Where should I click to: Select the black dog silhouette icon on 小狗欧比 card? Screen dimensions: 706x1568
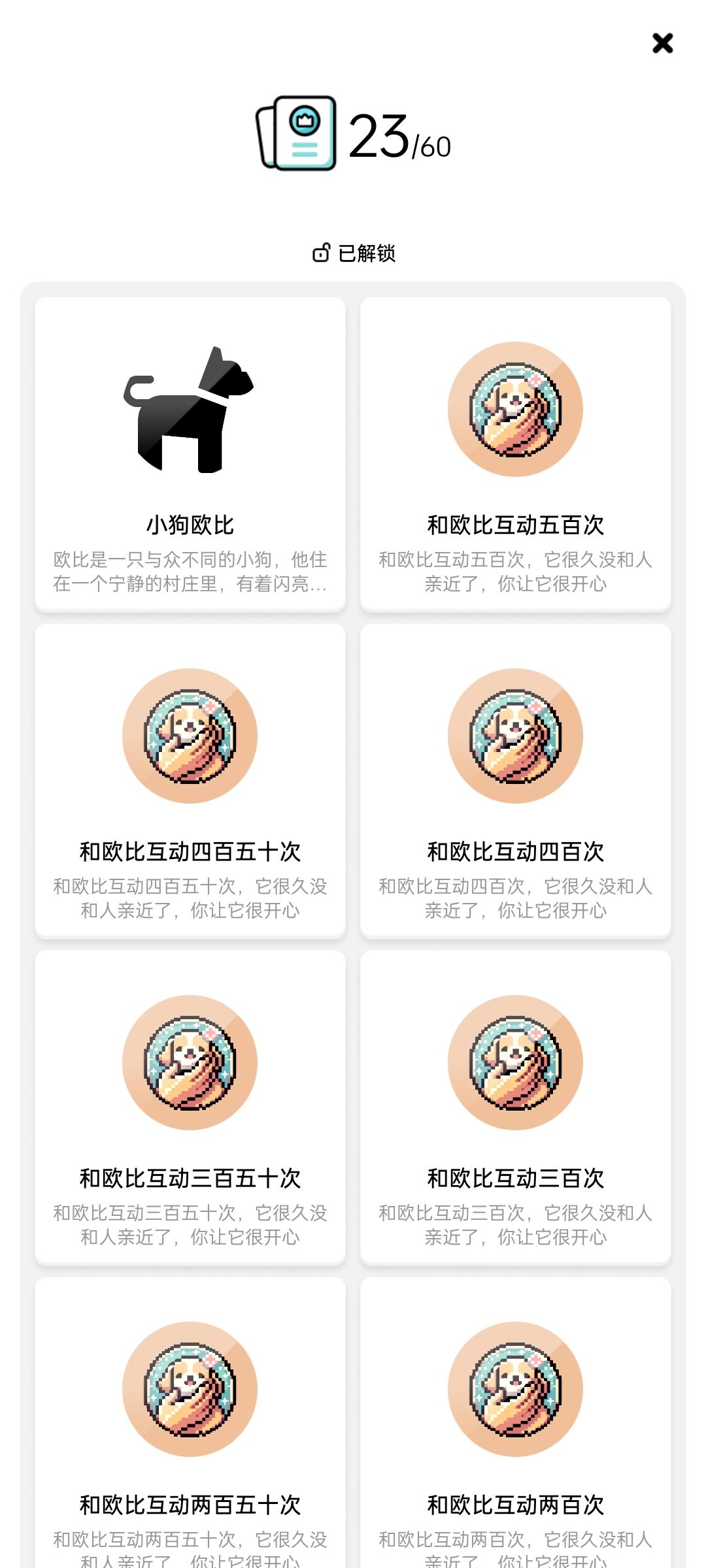(190, 408)
